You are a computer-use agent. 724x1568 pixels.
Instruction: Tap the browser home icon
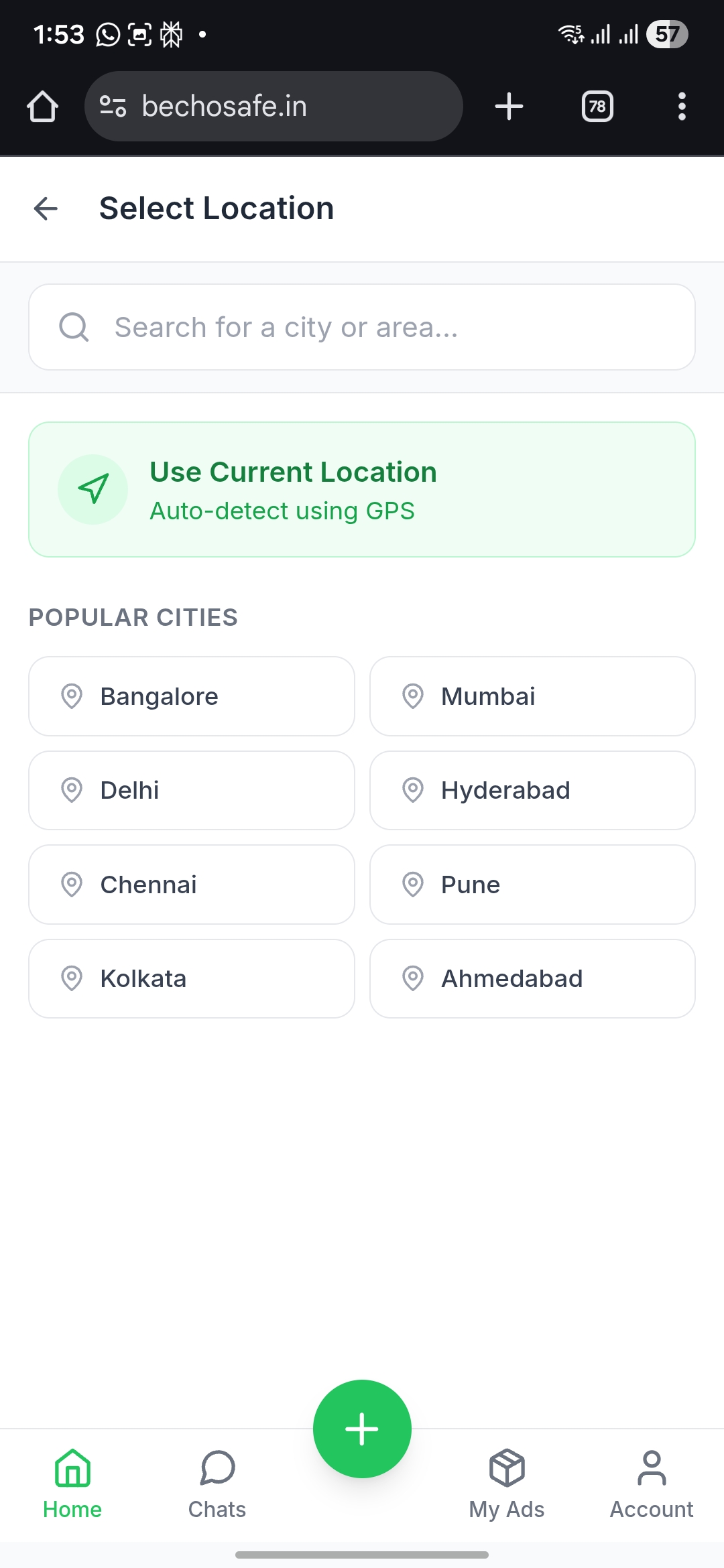[42, 105]
